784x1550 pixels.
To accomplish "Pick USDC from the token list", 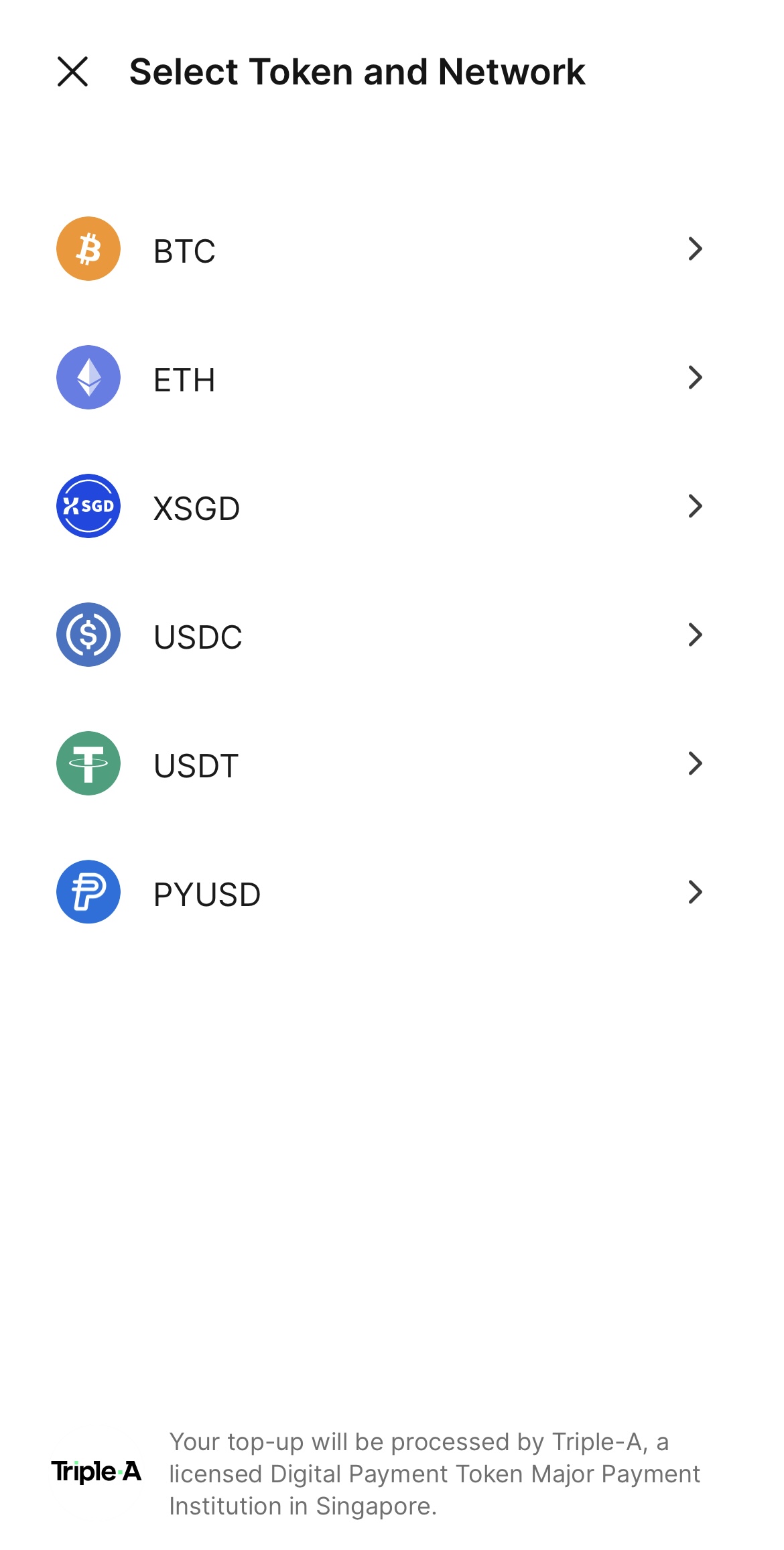I will click(x=392, y=635).
